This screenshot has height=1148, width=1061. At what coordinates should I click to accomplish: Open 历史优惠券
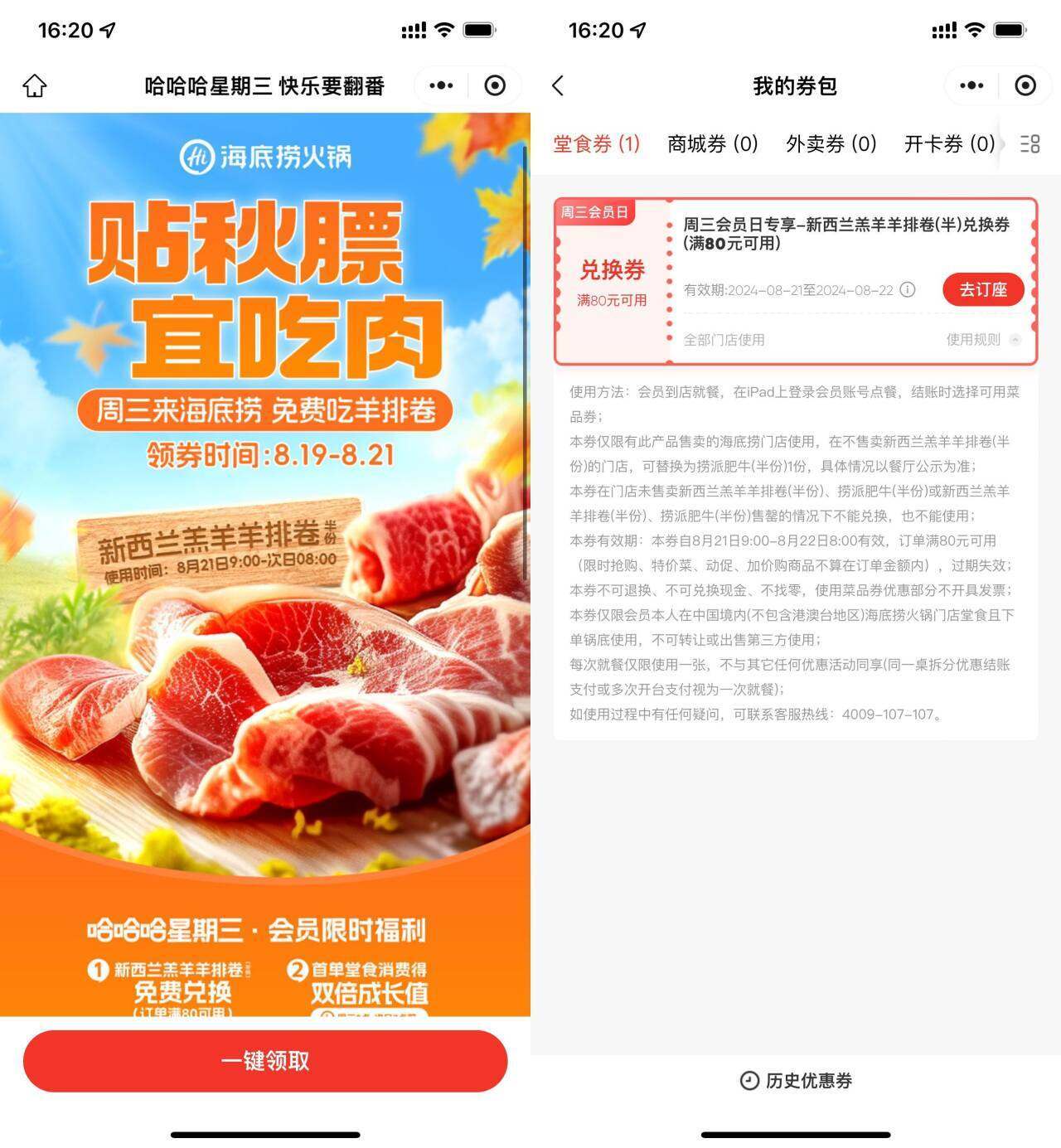click(x=796, y=1081)
